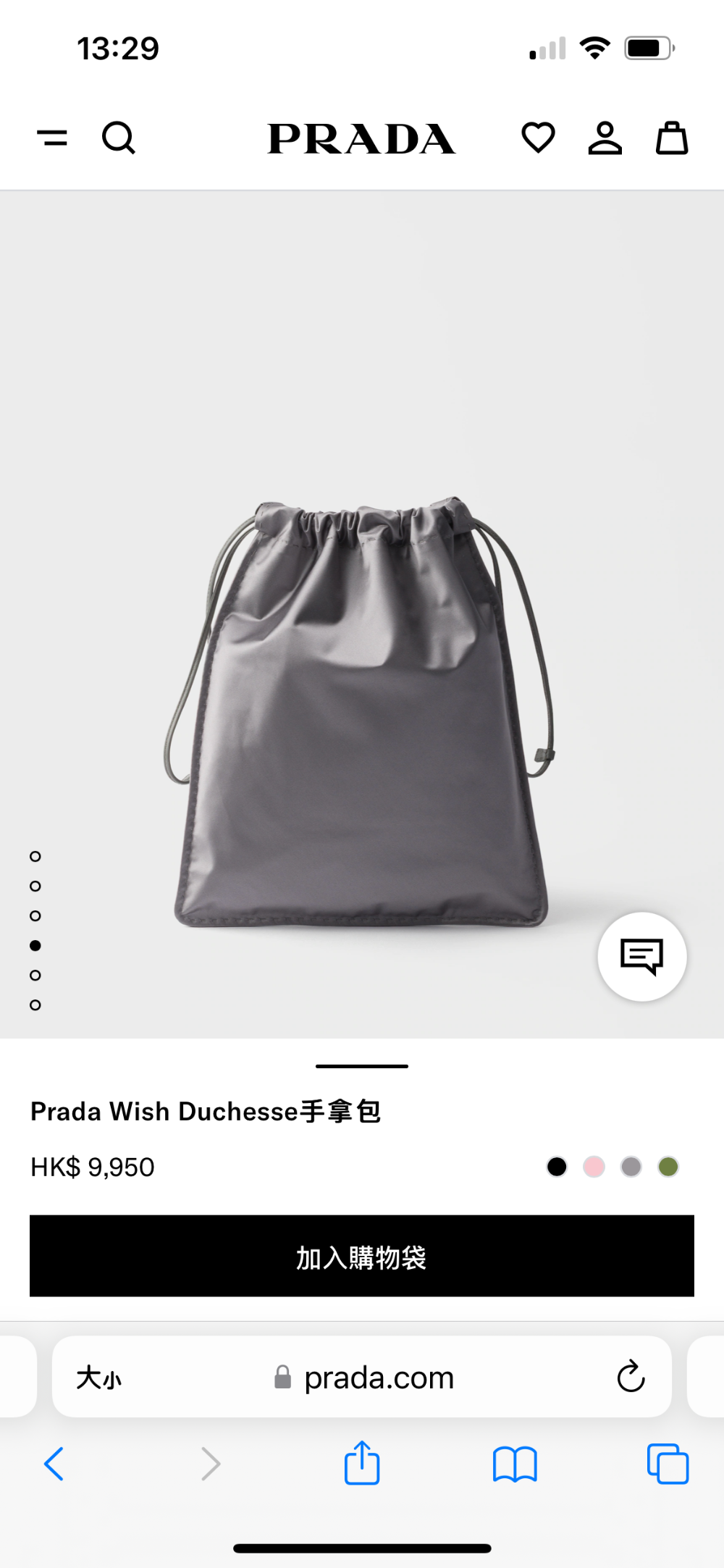The width and height of the screenshot is (724, 1568).
Task: Open the shopping bag icon
Action: (x=672, y=138)
